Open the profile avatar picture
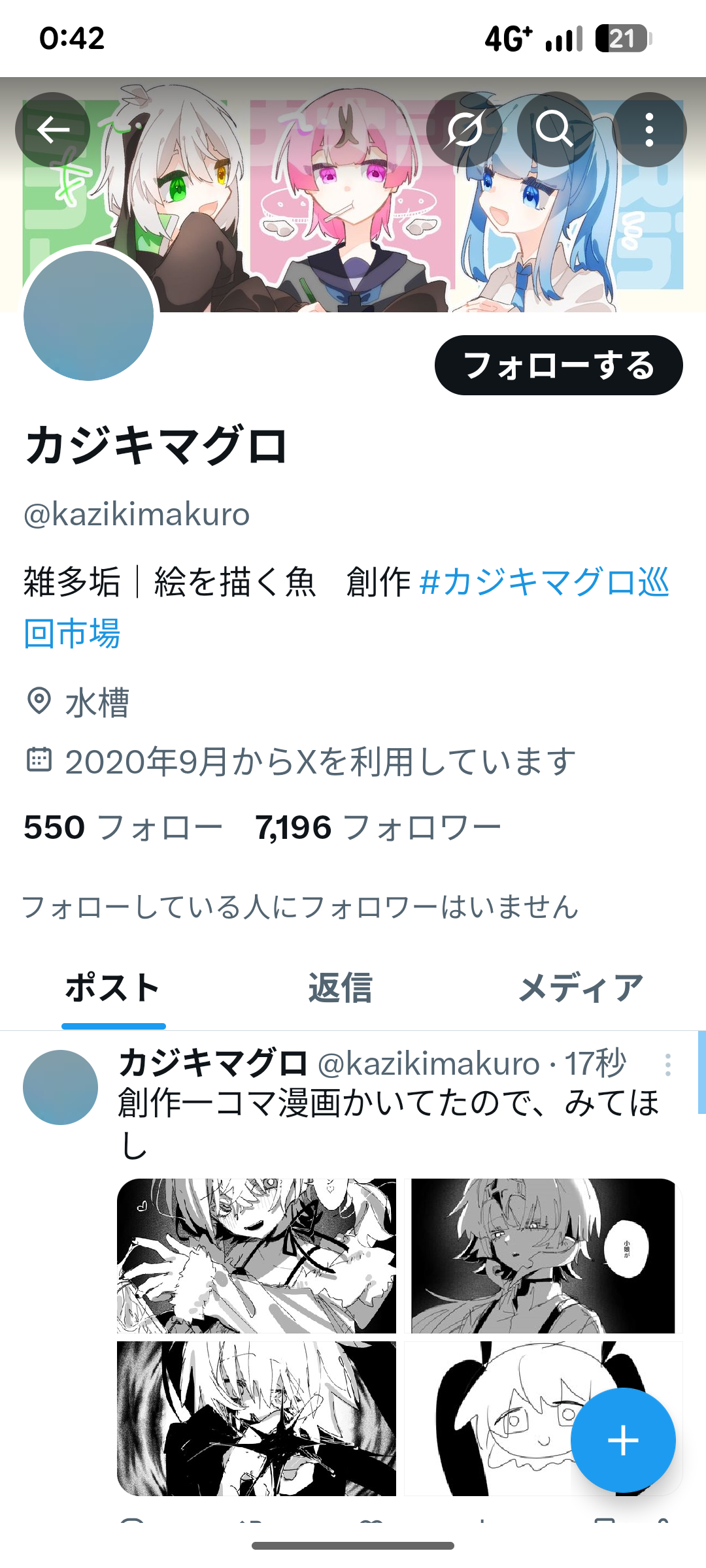 [x=89, y=316]
